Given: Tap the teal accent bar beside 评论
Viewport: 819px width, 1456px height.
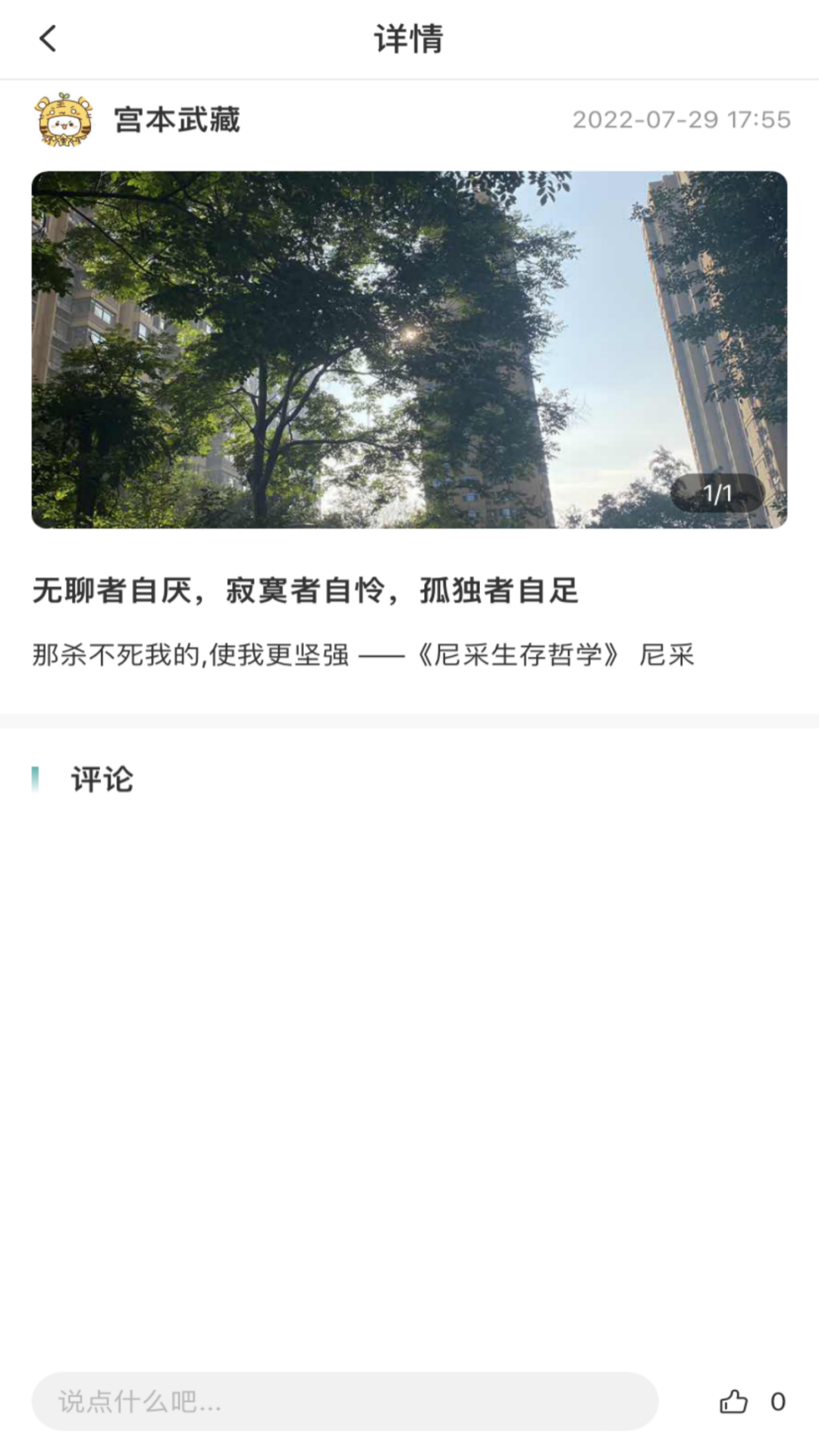Looking at the screenshot, I should (x=35, y=777).
